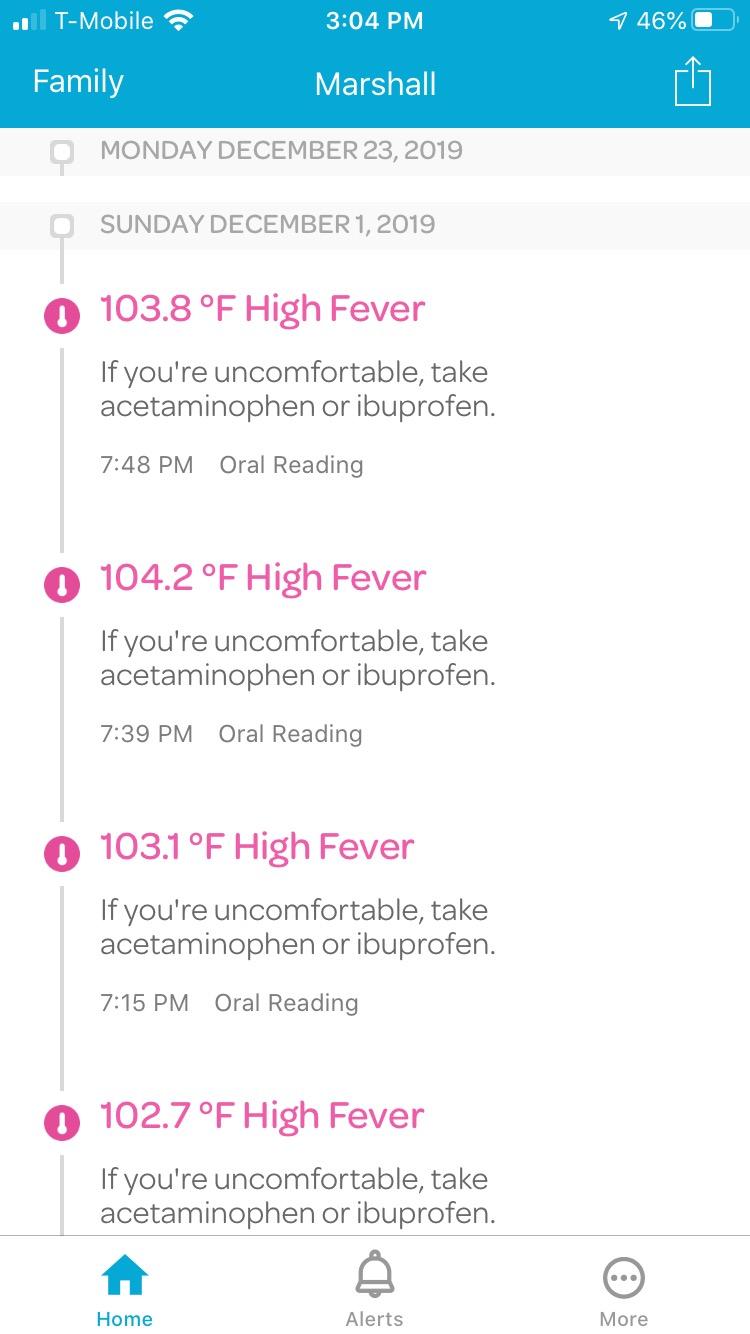Image resolution: width=750 pixels, height=1334 pixels.
Task: Collapse Sunday December 1, 2019 section
Action: click(x=267, y=224)
